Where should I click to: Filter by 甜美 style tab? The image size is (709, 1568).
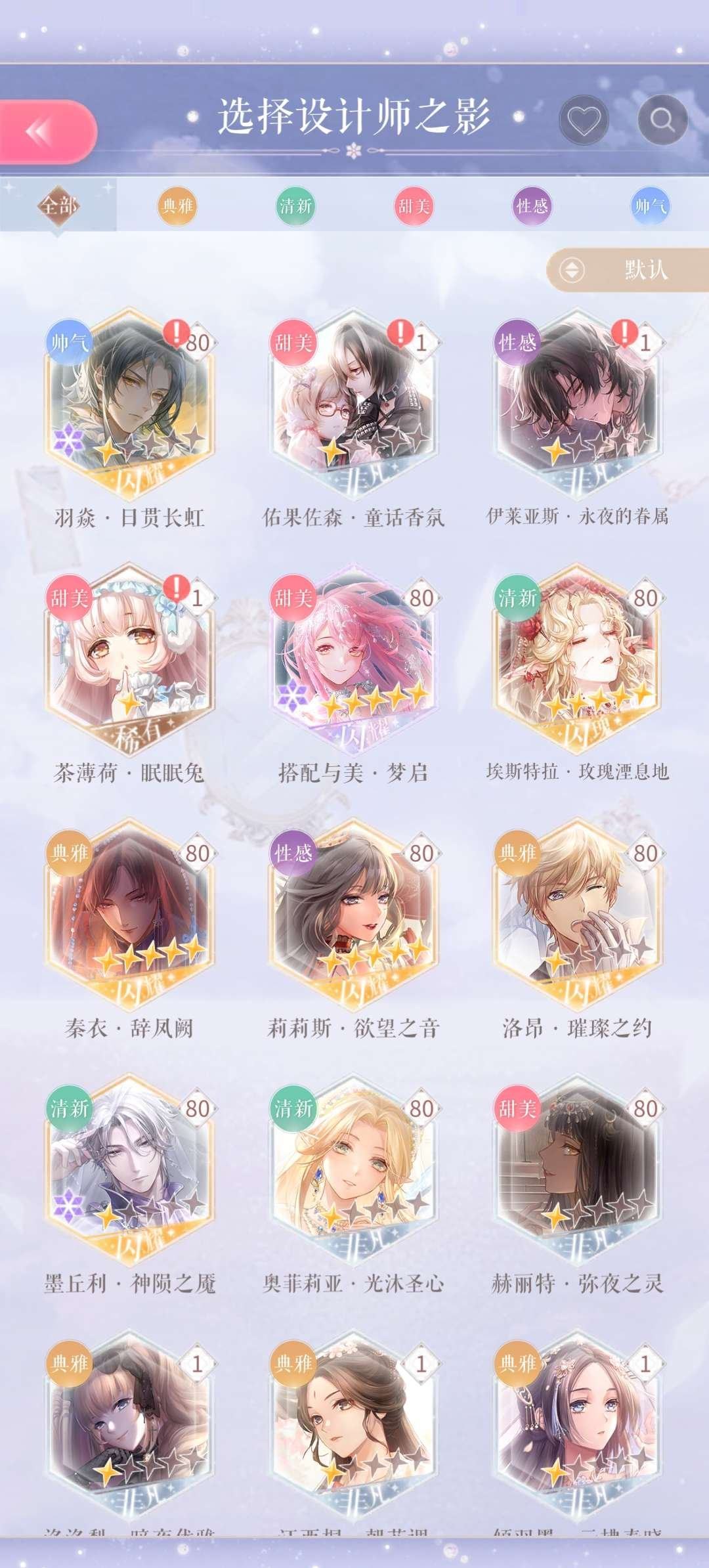point(414,206)
